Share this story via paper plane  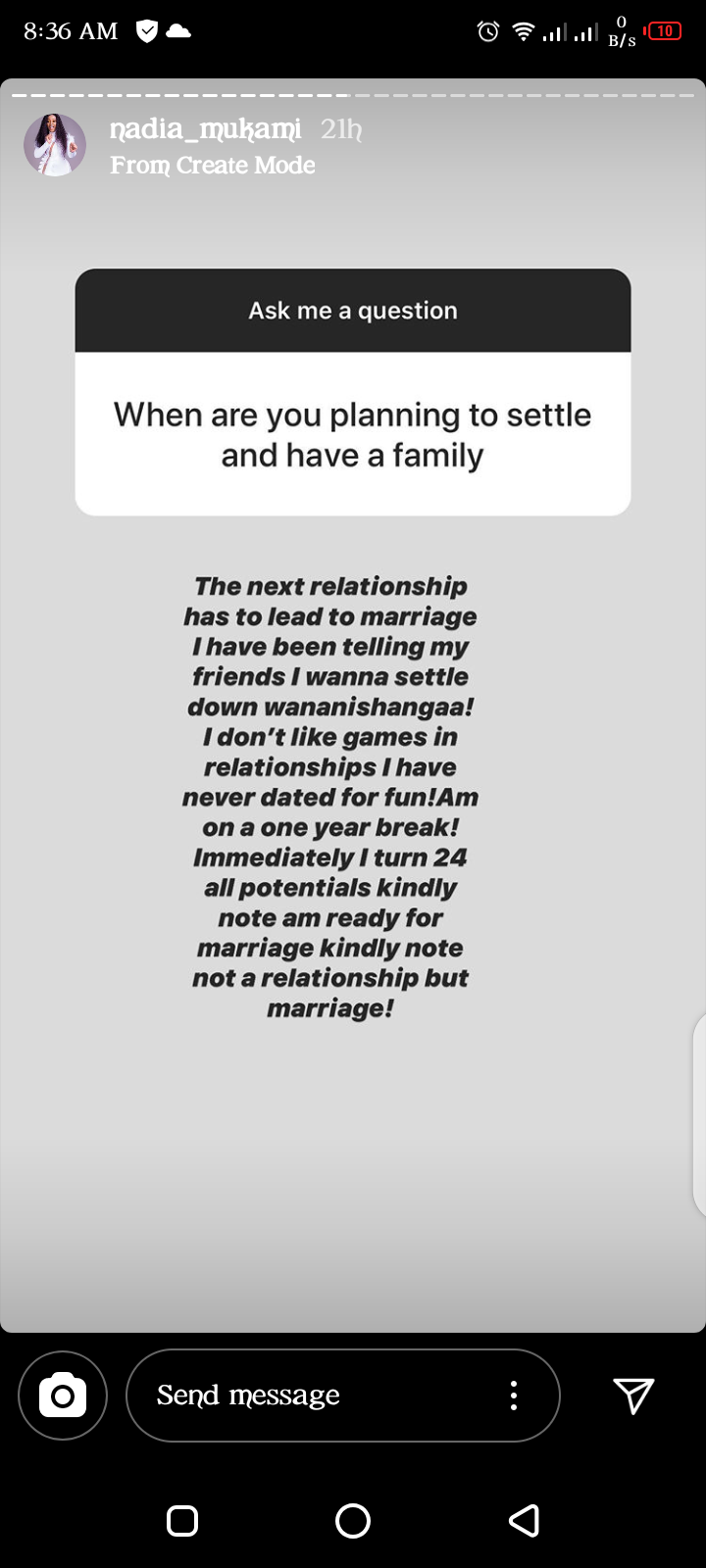click(633, 1396)
